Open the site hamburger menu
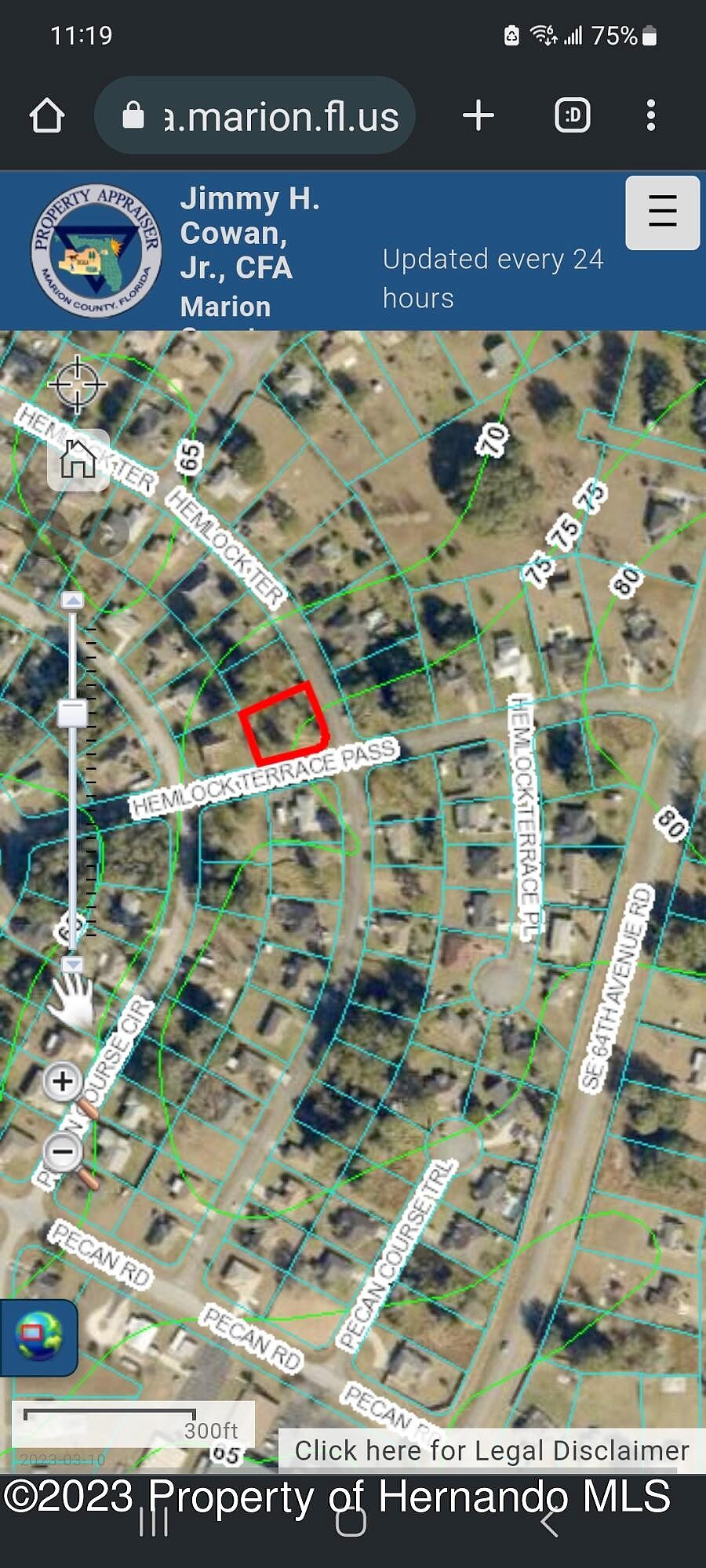This screenshot has width=706, height=1568. pos(662,212)
